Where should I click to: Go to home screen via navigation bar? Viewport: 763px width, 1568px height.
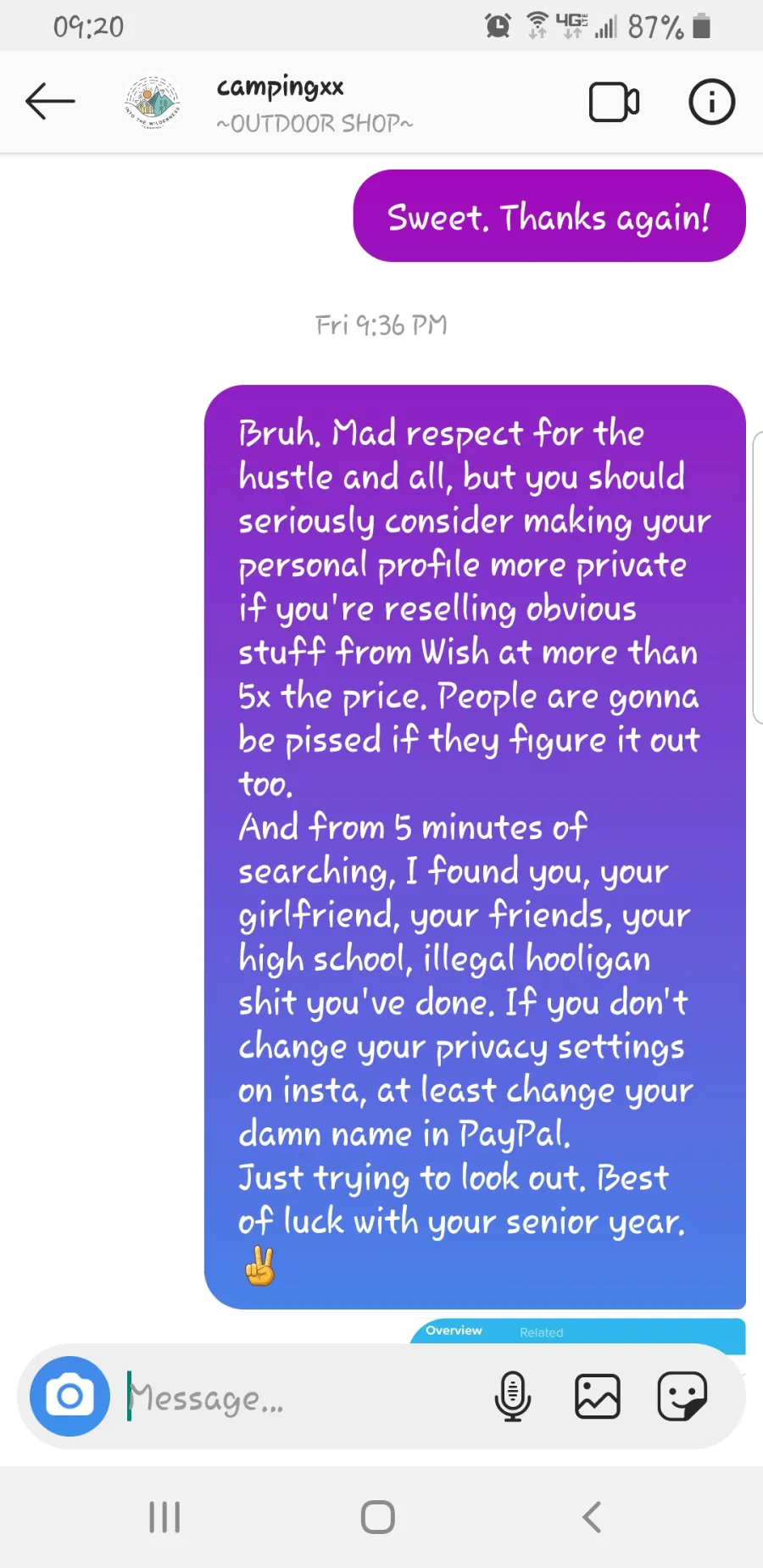(x=378, y=1517)
